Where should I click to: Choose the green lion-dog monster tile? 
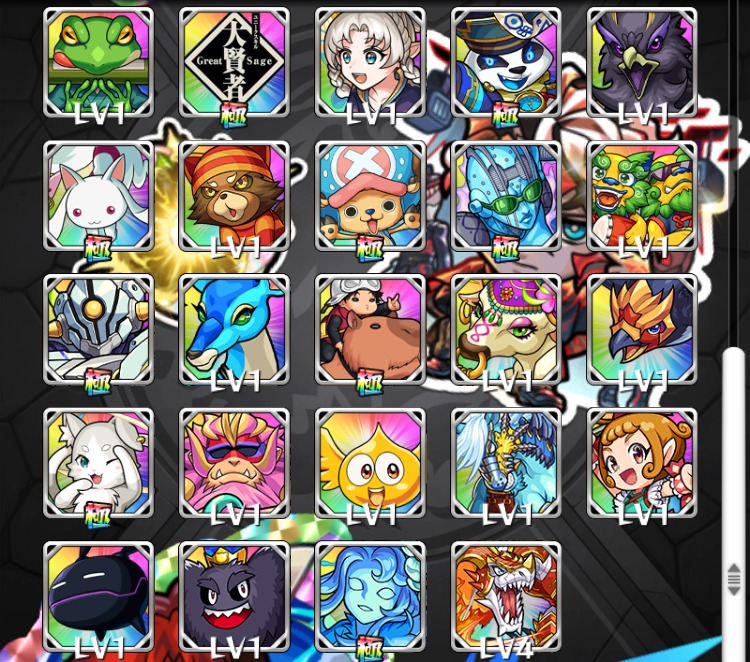[x=642, y=196]
